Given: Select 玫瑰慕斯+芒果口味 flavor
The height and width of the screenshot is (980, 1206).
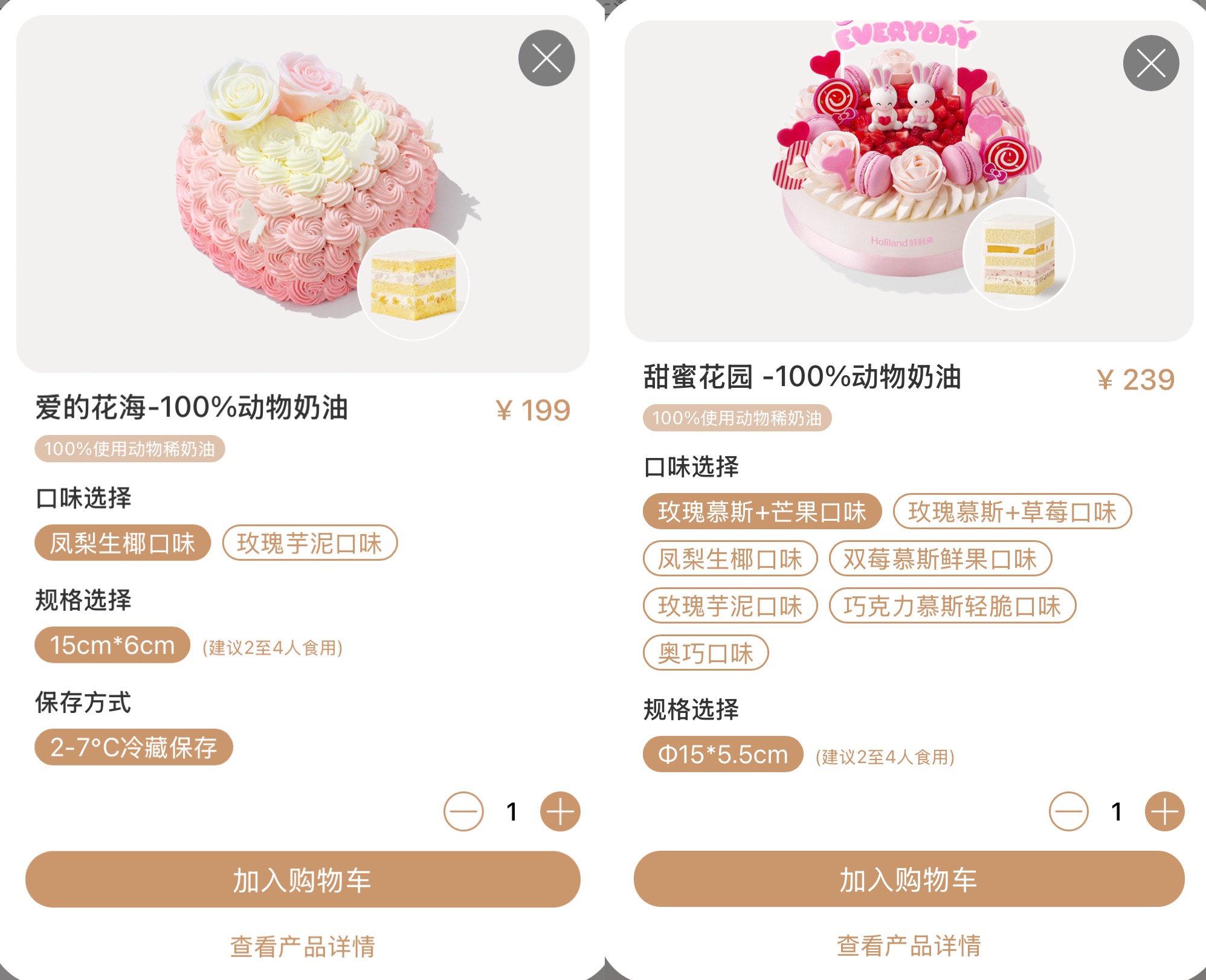Looking at the screenshot, I should click(762, 512).
